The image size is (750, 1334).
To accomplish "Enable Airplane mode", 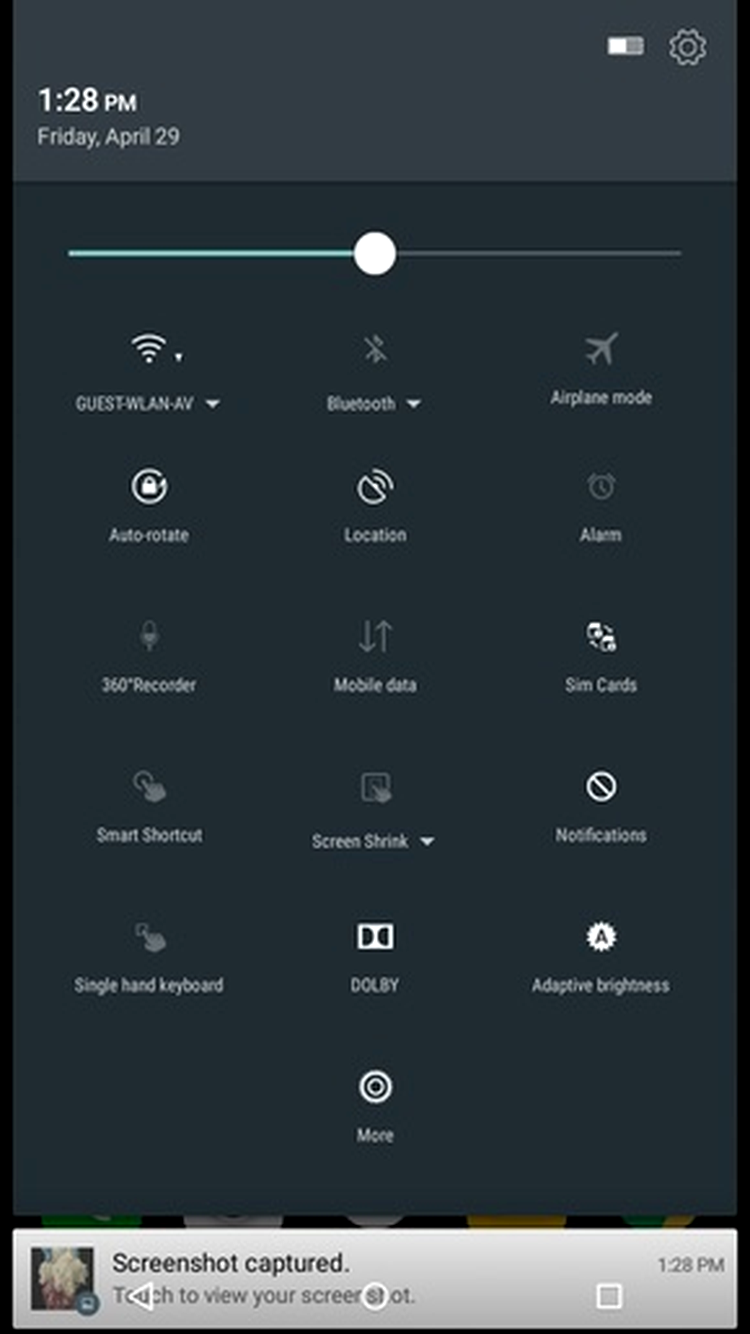I will (x=601, y=350).
